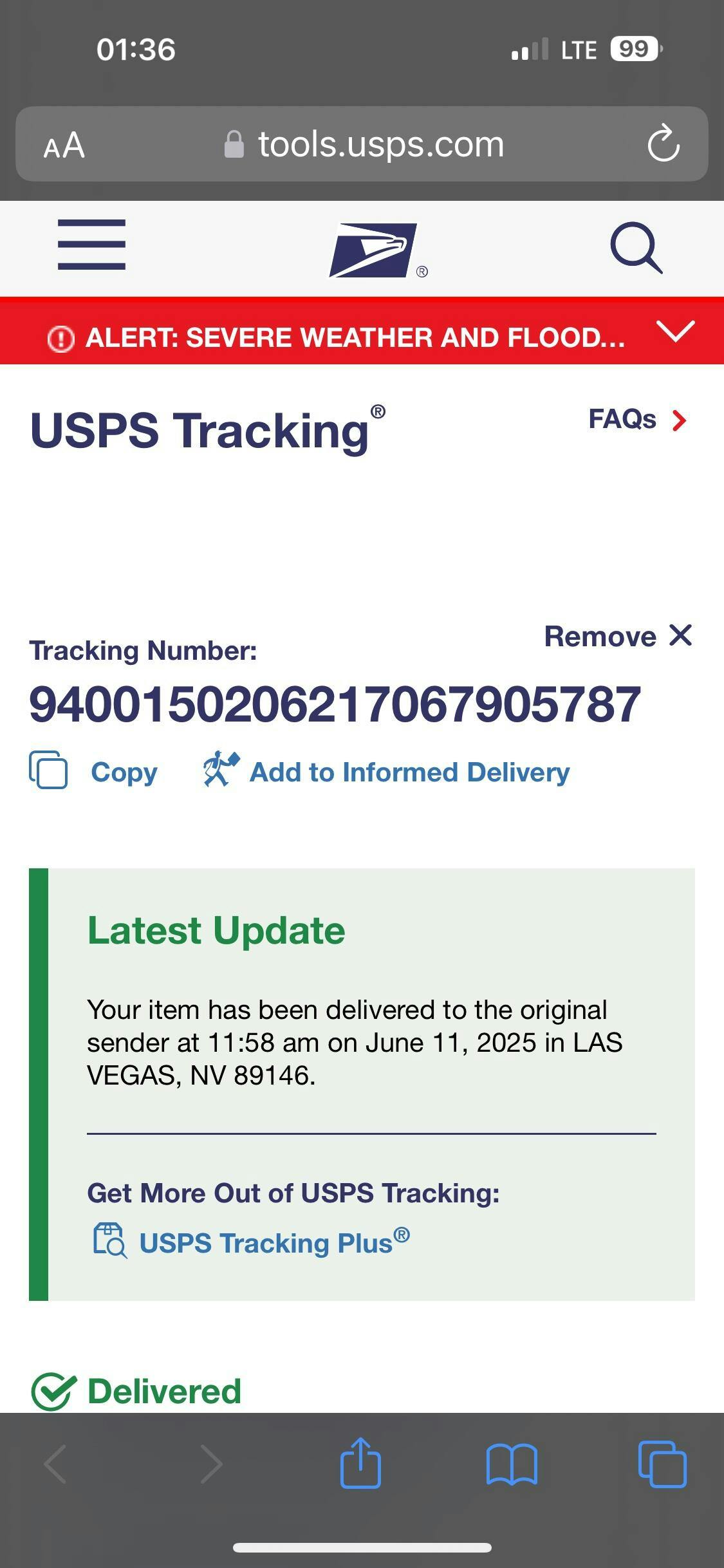Open the FAQs link
This screenshot has height=1568, width=724.
[638, 420]
